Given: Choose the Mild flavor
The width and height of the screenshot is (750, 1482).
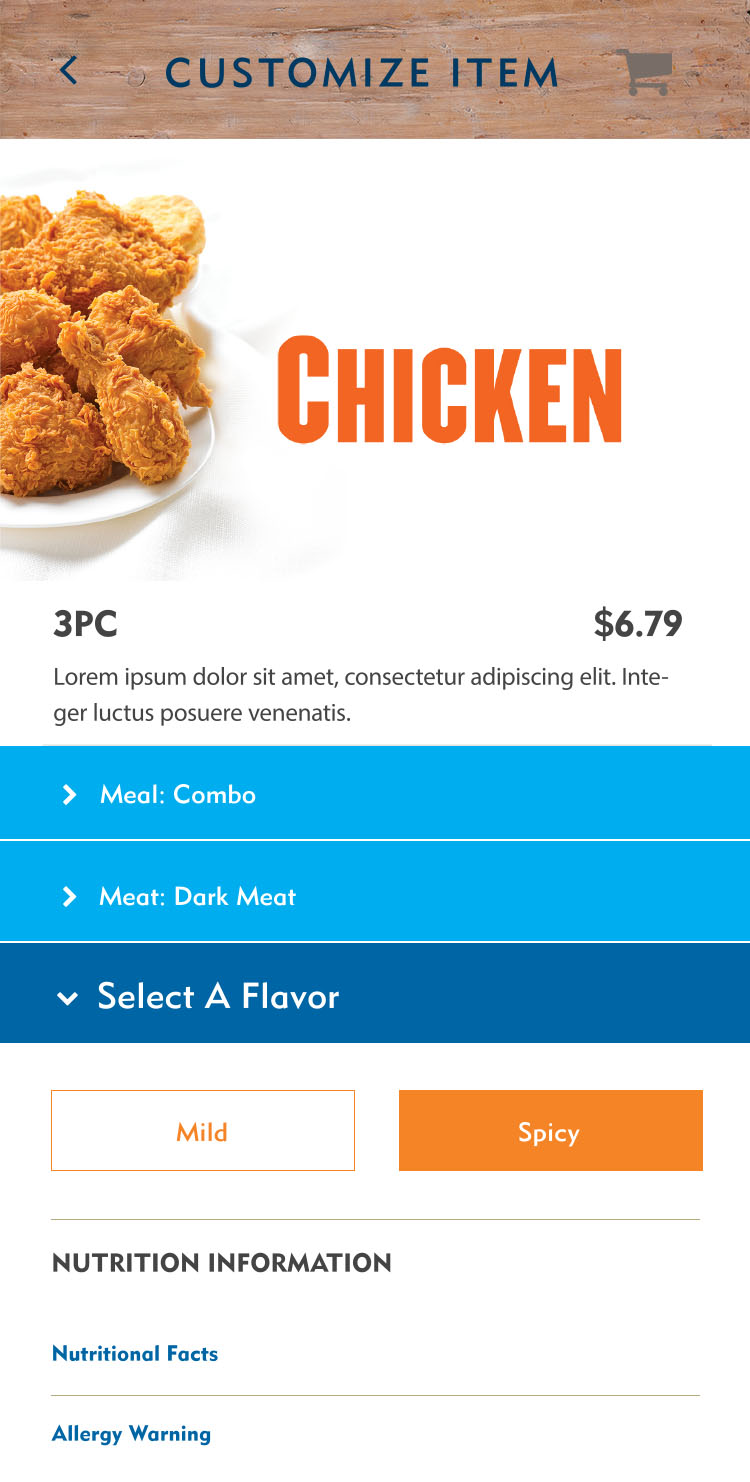Looking at the screenshot, I should [203, 1131].
